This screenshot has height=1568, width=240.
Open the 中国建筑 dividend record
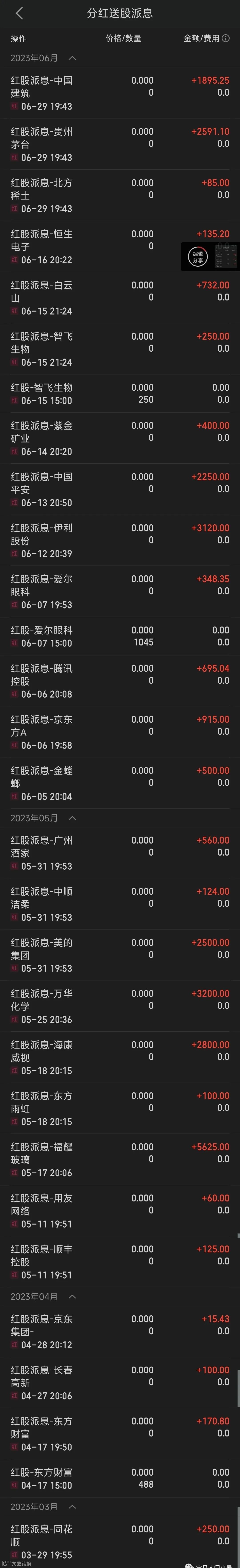[x=120, y=93]
